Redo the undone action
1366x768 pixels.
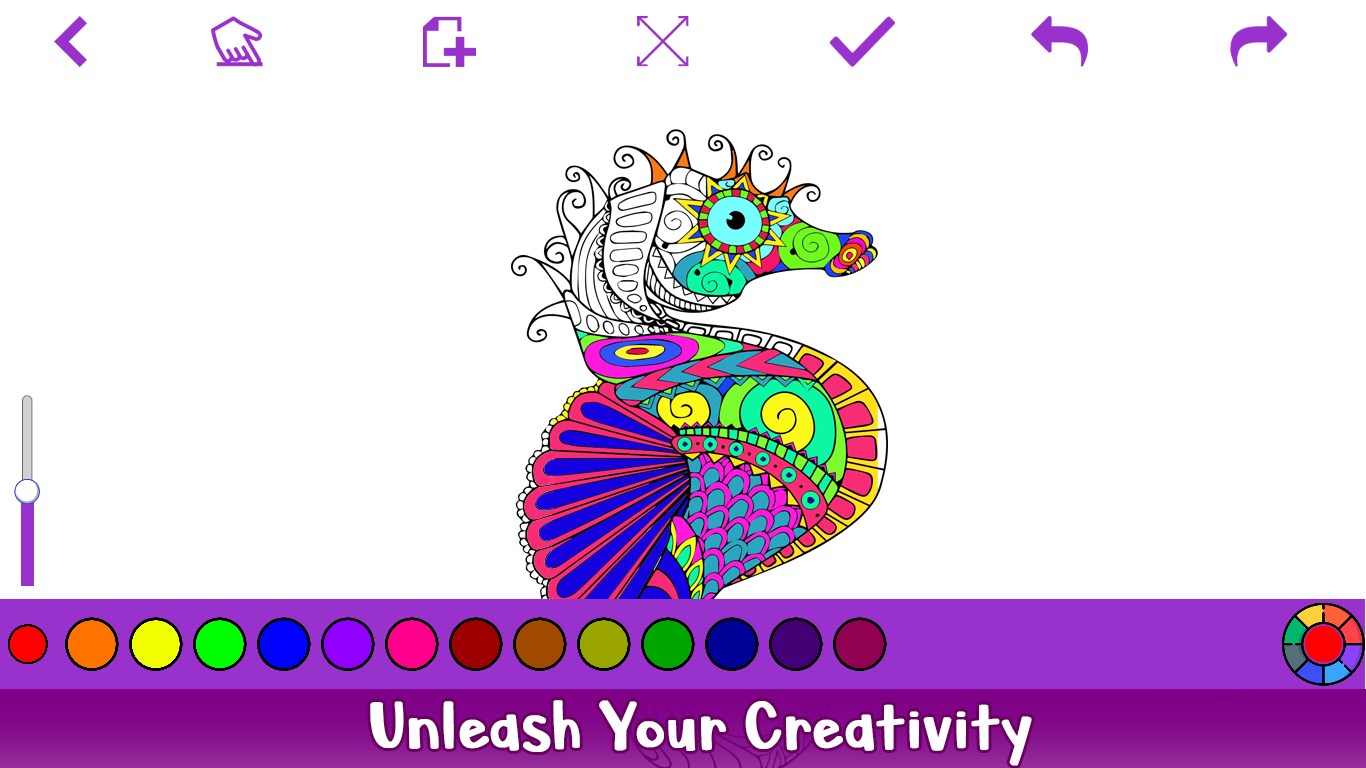click(x=1258, y=43)
